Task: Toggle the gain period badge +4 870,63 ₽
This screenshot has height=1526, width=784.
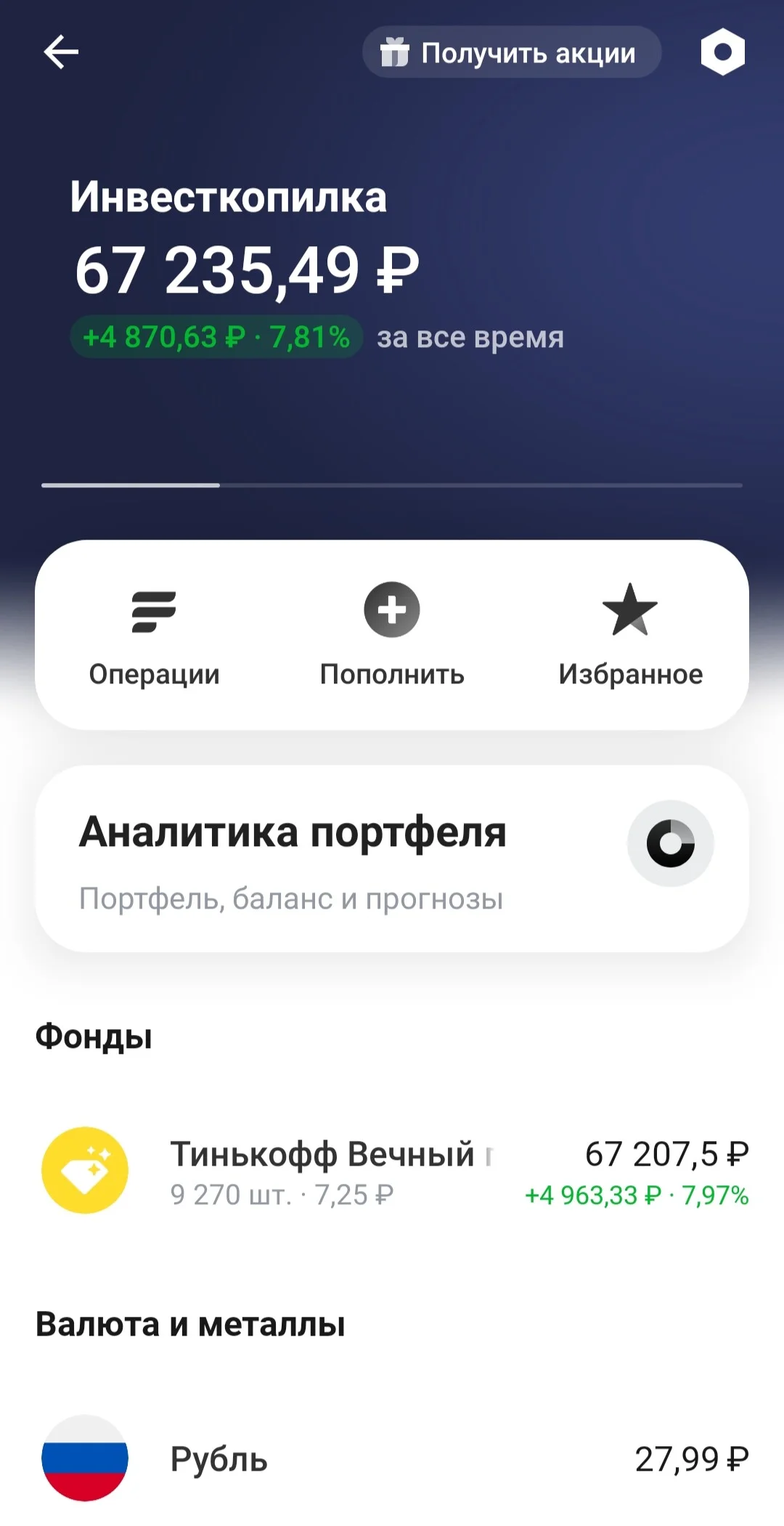Action: 216,337
